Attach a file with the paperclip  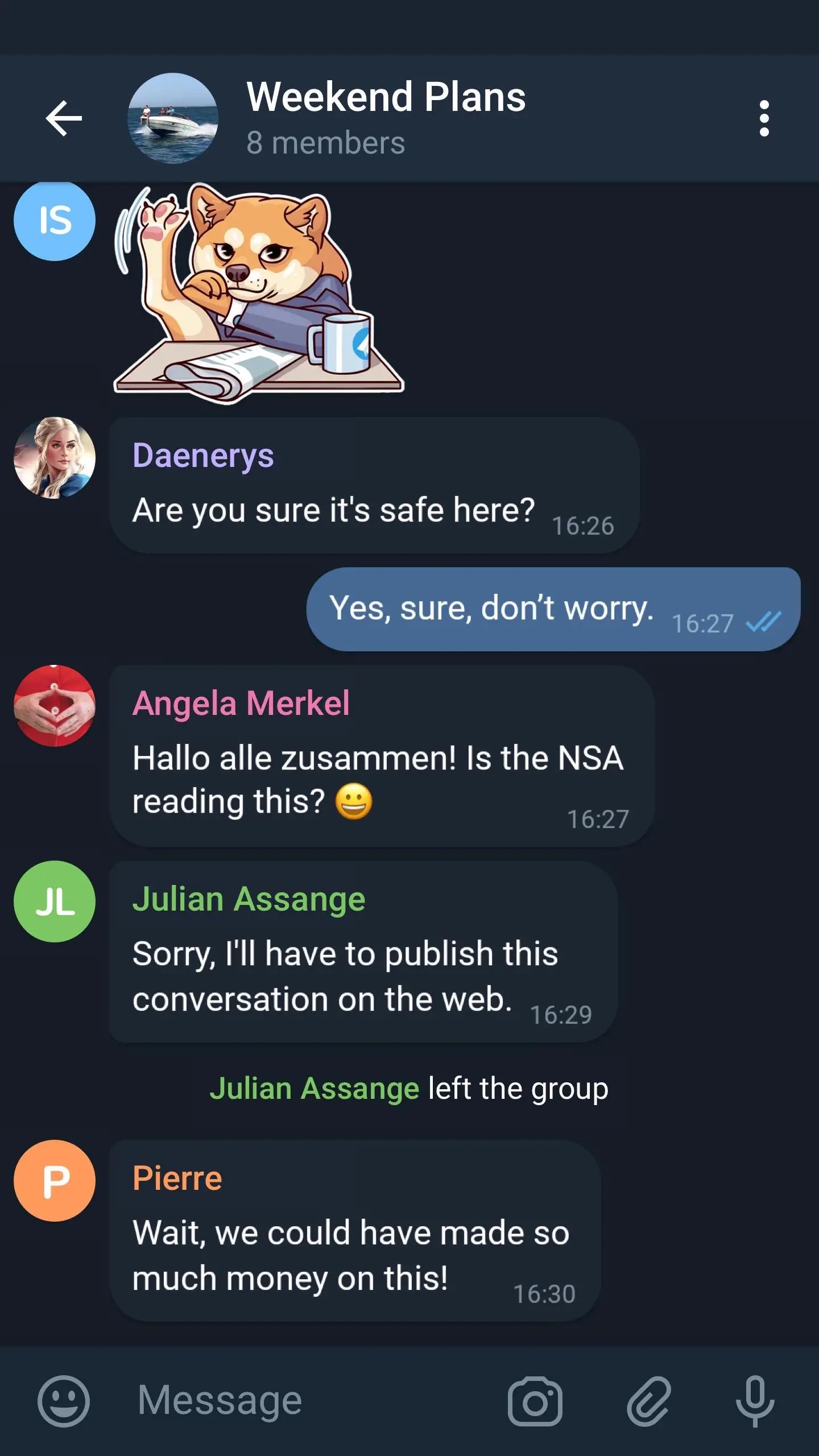click(649, 1400)
